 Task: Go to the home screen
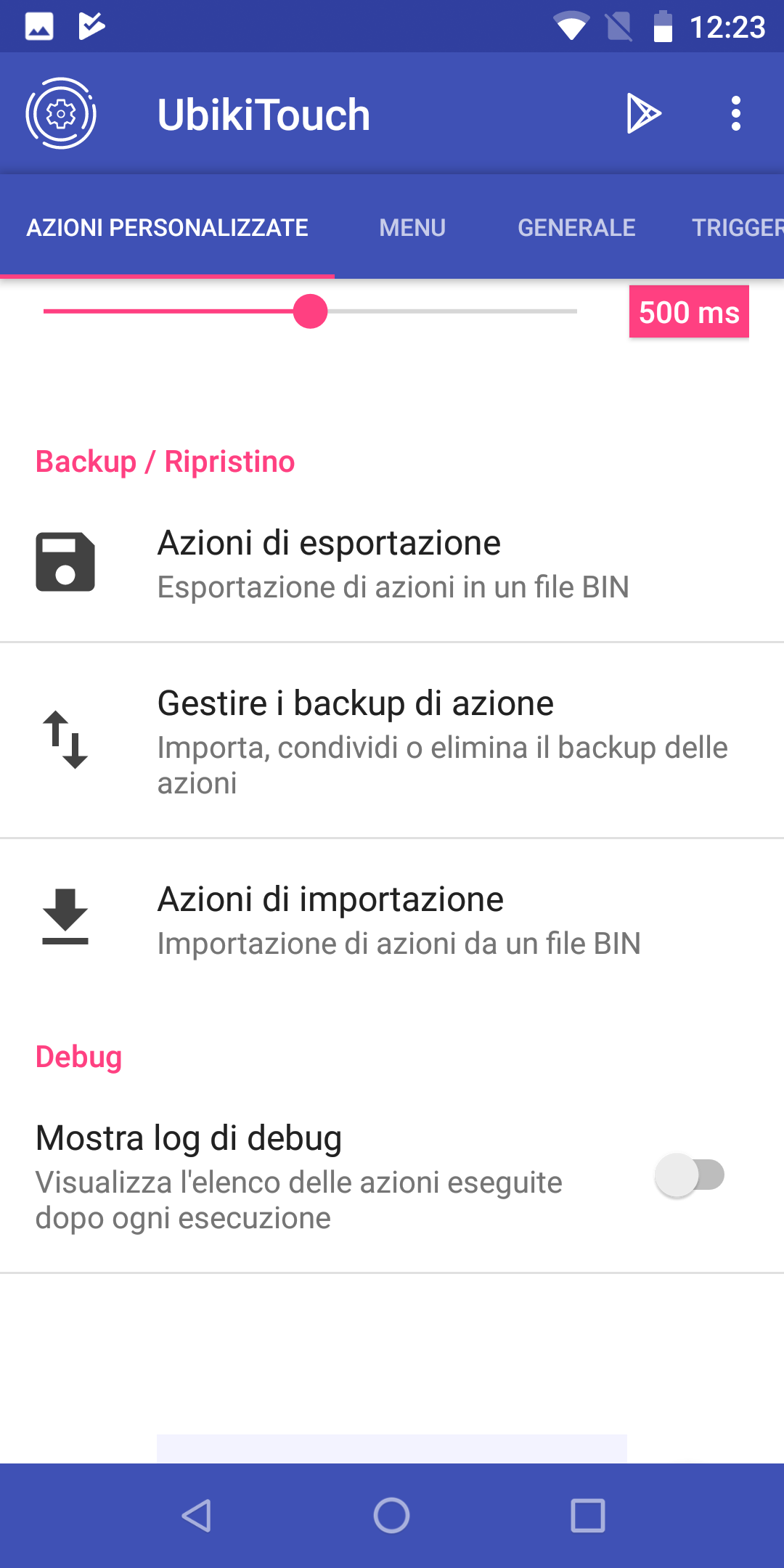point(392,1516)
